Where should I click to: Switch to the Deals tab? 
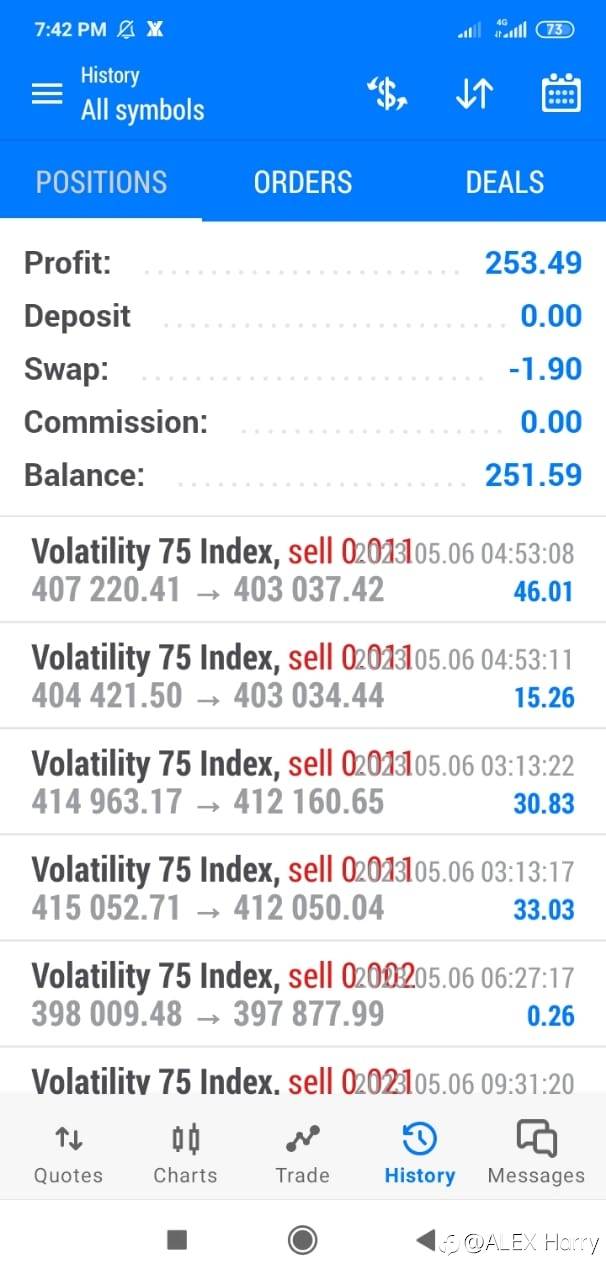pos(504,182)
